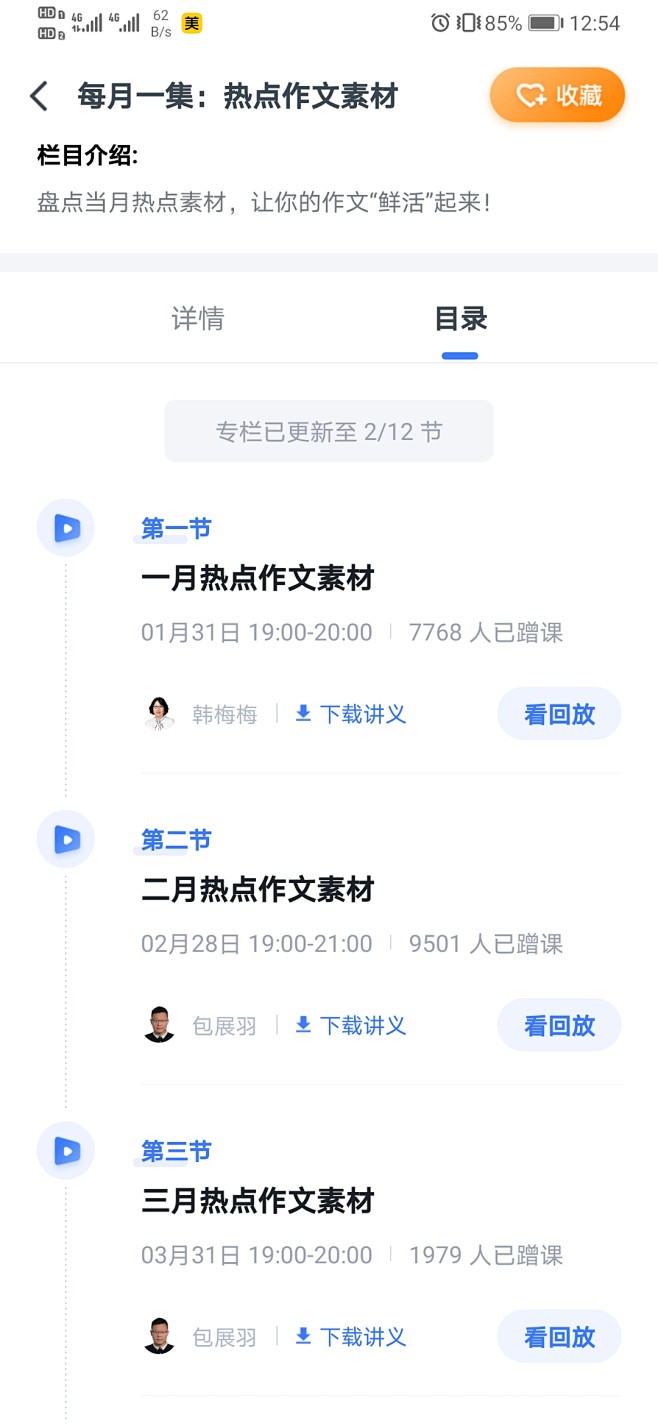Watch replay of 二月热点作文素材
The height and width of the screenshot is (1426, 658).
pos(559,1025)
